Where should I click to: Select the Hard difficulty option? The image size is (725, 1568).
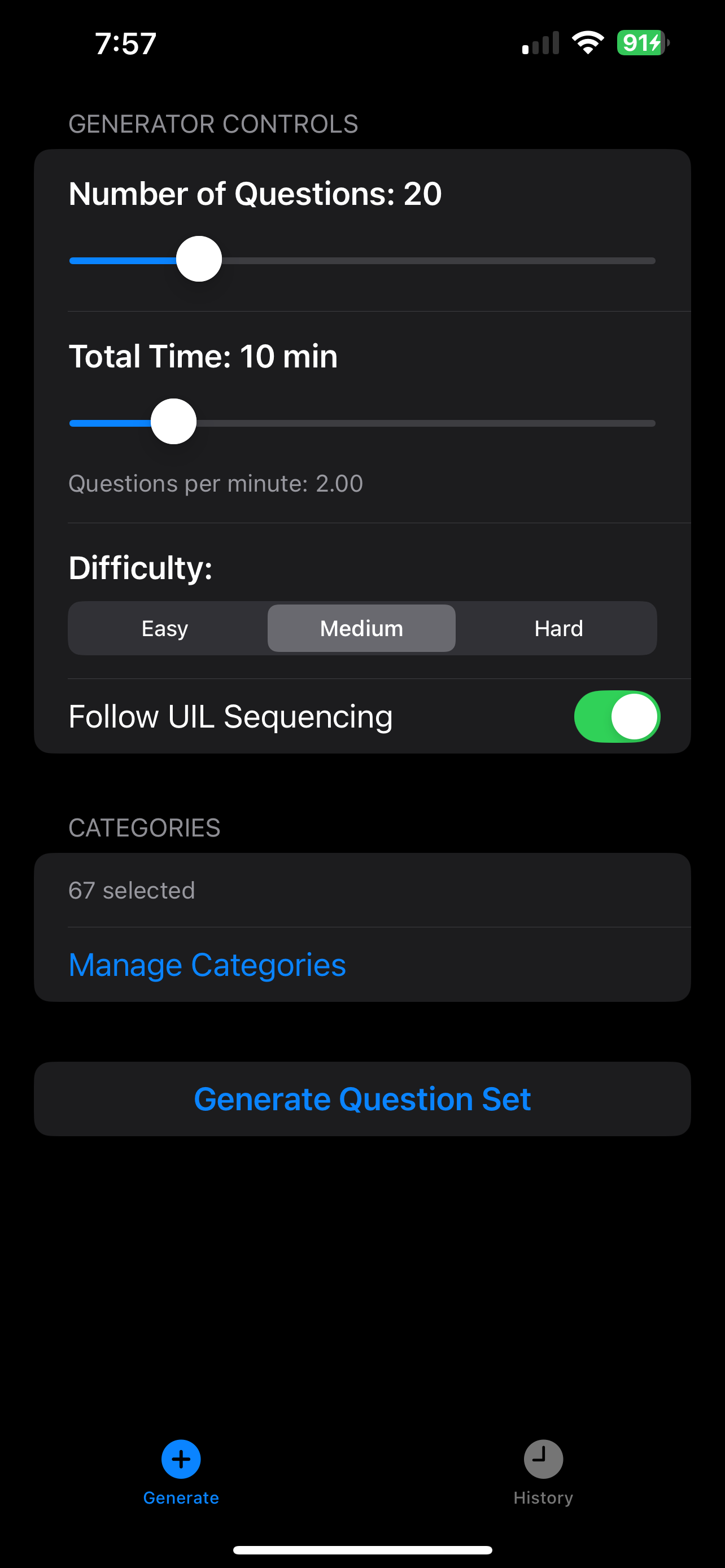558,628
